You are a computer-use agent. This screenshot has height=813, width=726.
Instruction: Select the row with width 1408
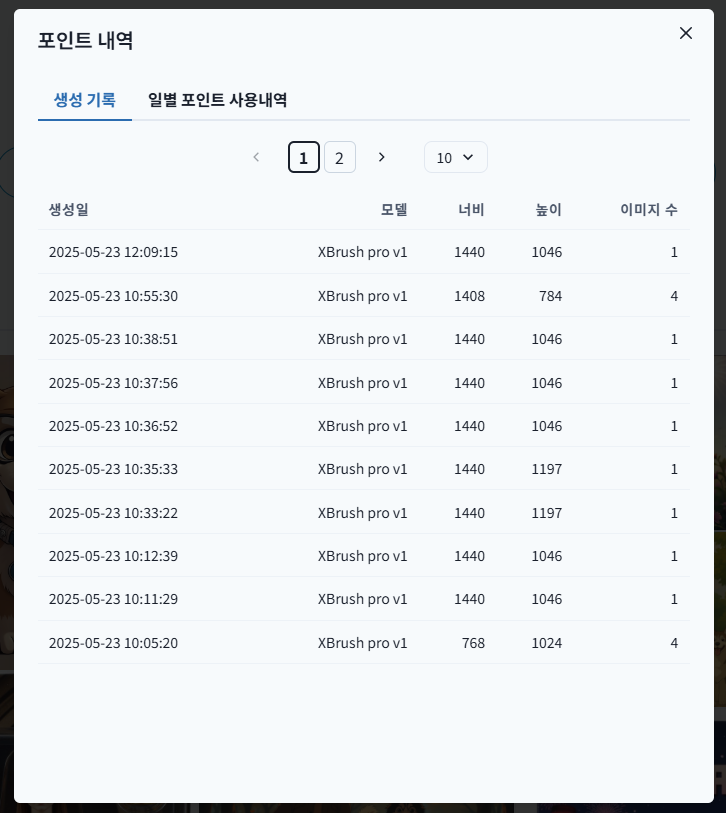(363, 296)
